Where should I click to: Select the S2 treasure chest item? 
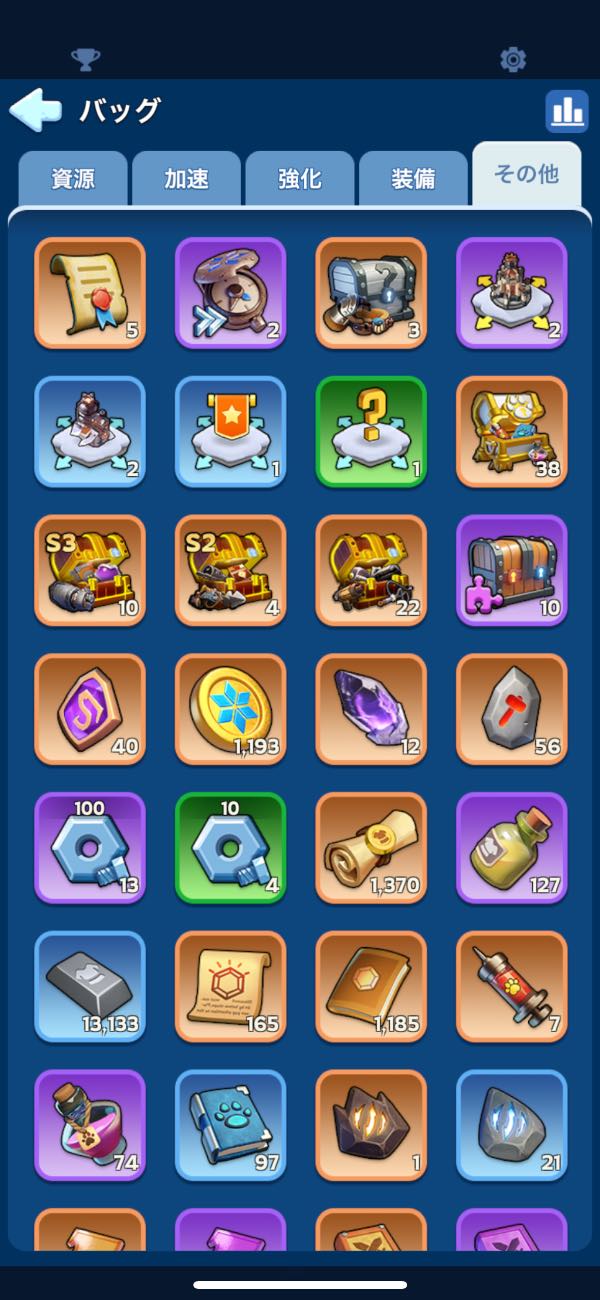click(230, 570)
